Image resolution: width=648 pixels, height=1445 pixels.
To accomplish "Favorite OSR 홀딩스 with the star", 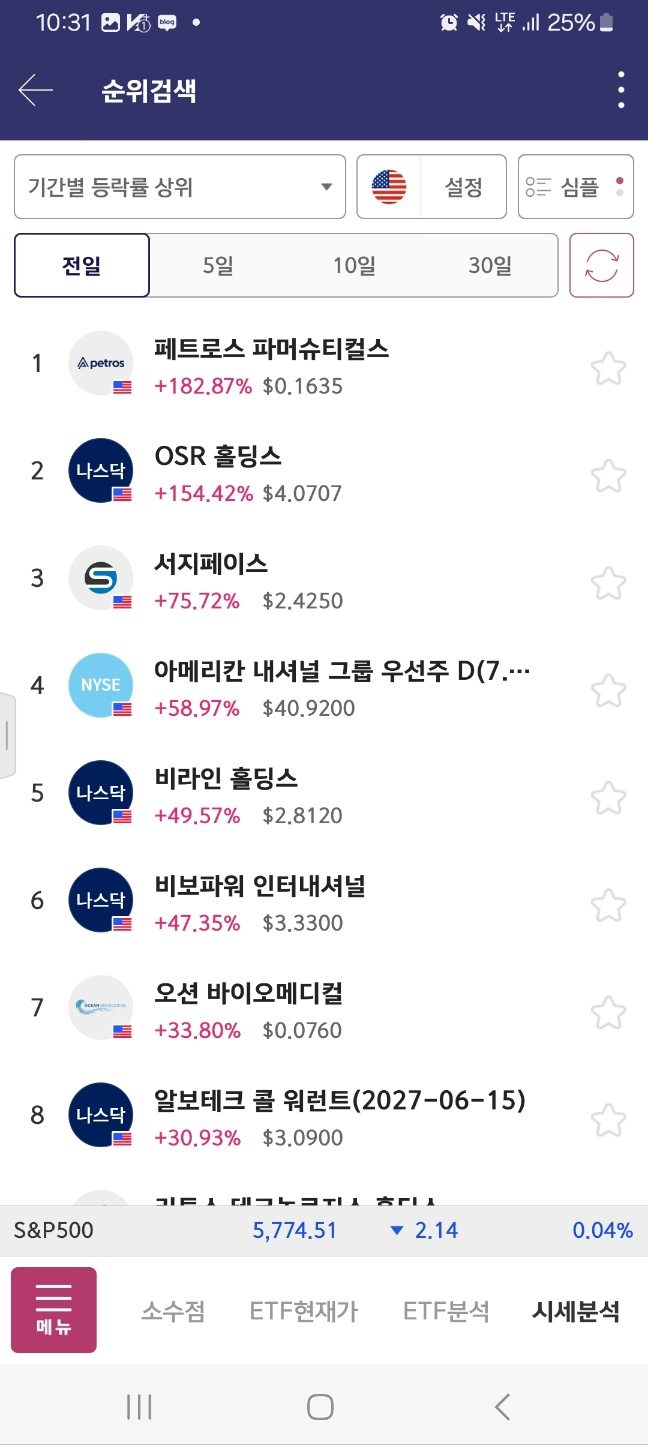I will coord(608,474).
